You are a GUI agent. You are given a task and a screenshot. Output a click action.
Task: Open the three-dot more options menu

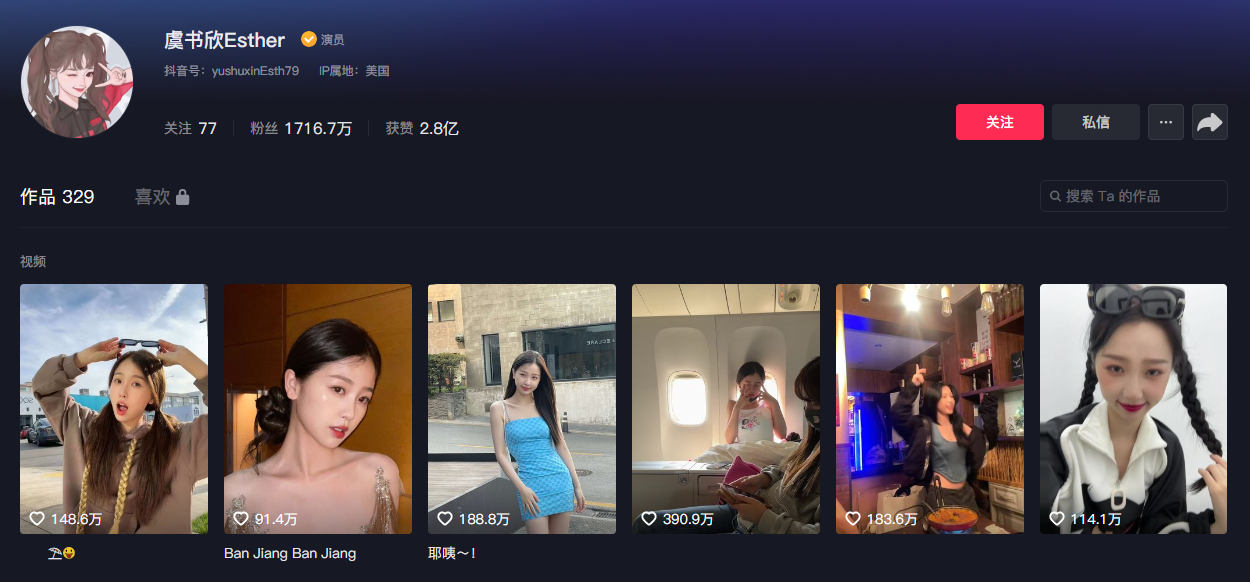[1165, 122]
